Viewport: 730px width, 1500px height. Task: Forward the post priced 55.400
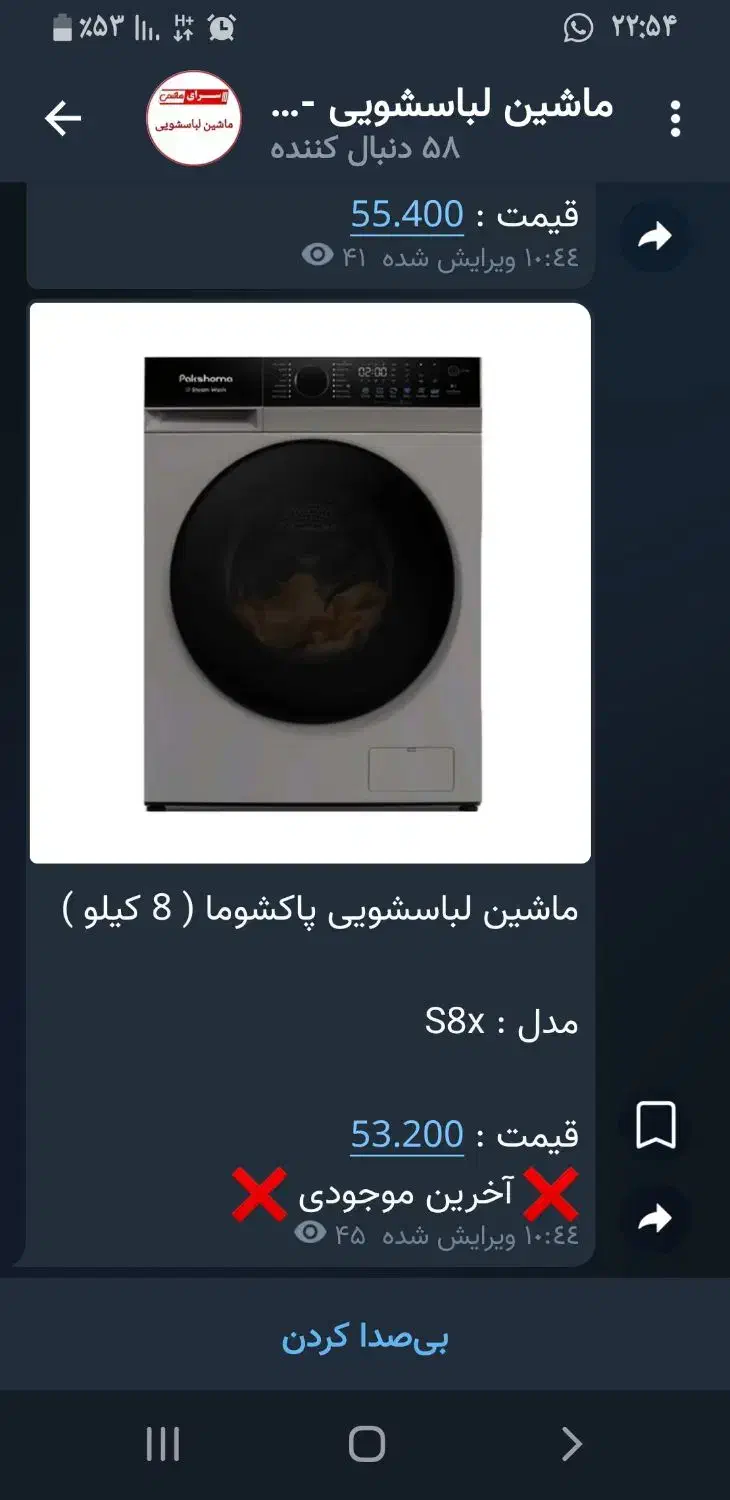654,237
